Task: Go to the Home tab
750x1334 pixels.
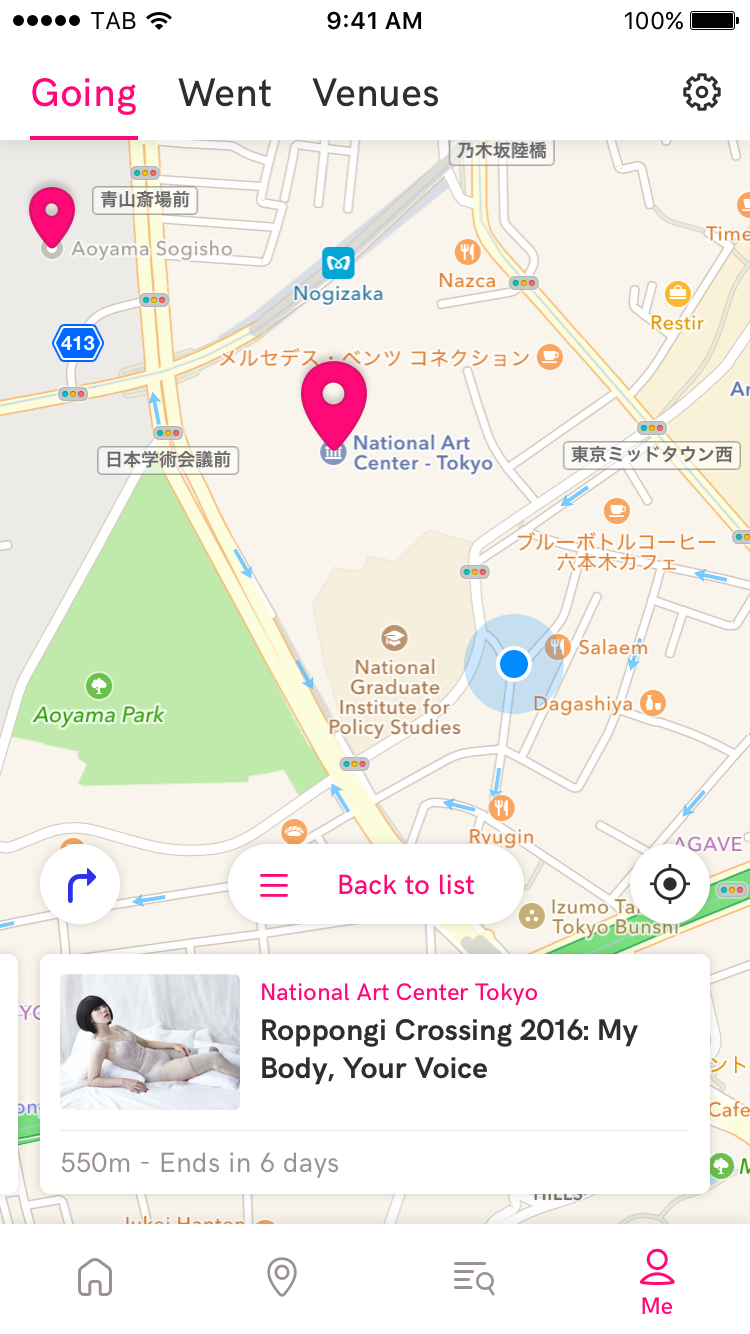Action: [95, 1277]
